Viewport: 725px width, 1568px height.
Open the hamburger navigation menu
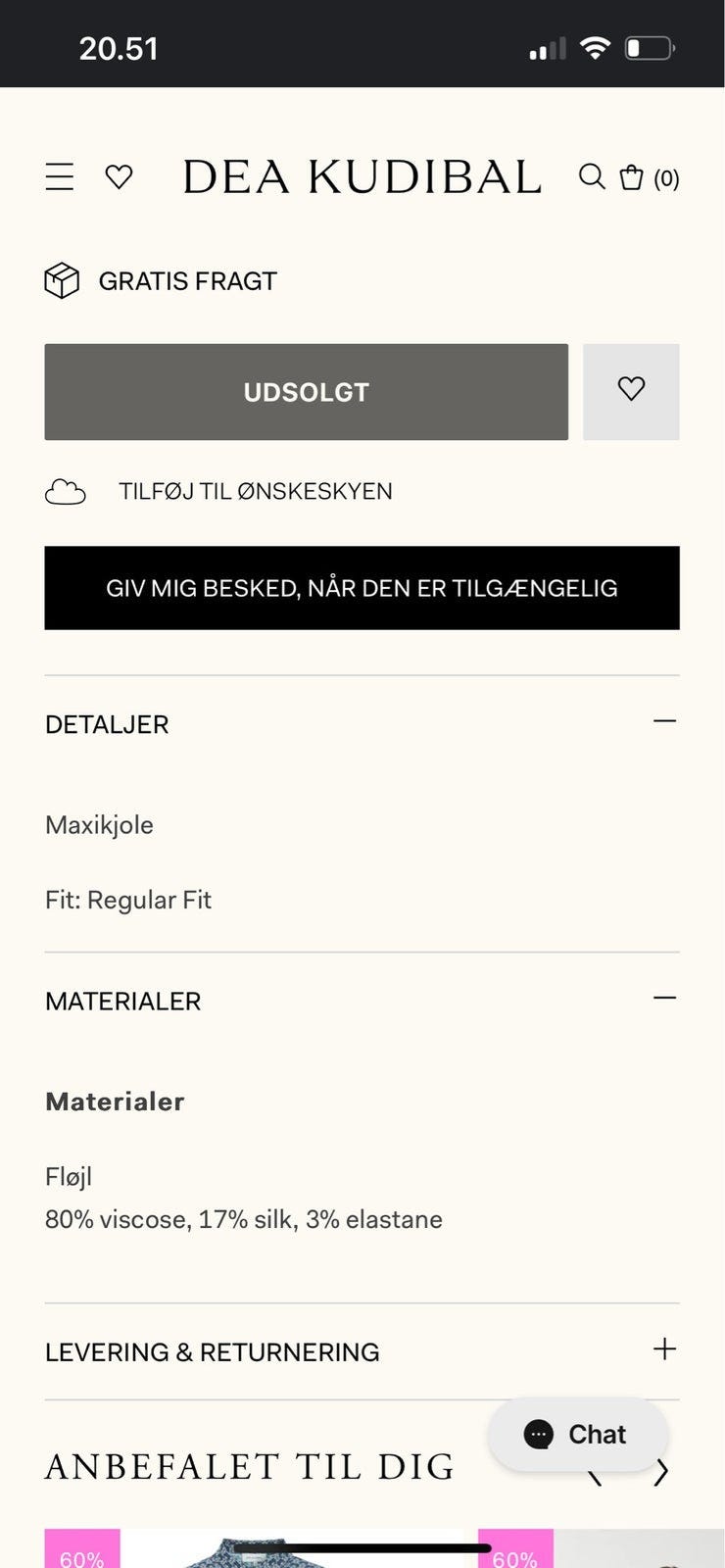click(60, 177)
